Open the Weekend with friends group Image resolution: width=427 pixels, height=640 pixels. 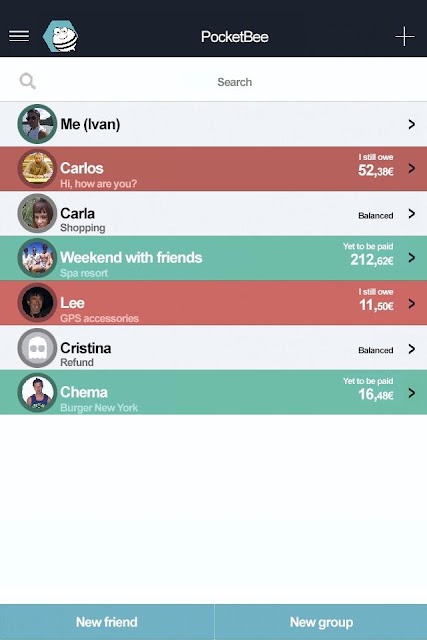tap(214, 258)
